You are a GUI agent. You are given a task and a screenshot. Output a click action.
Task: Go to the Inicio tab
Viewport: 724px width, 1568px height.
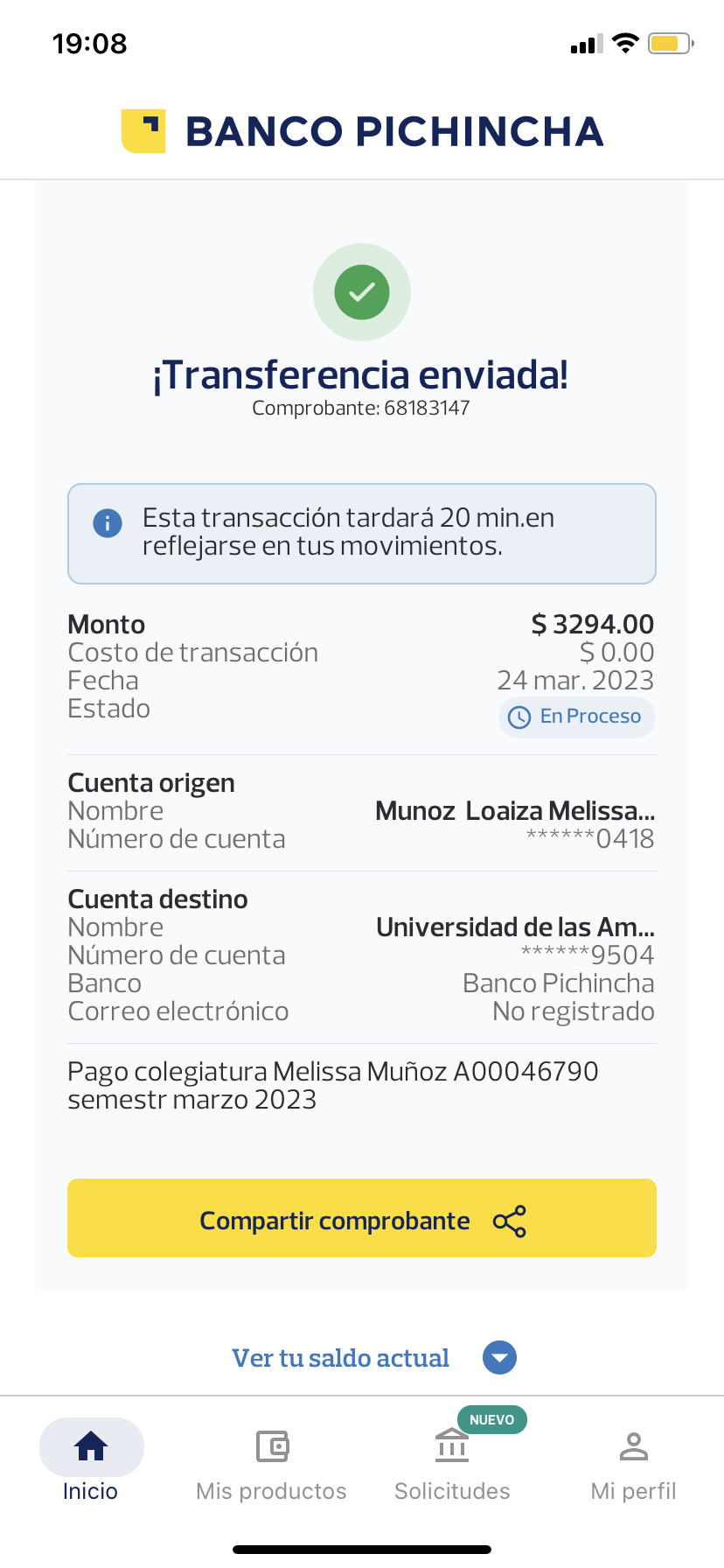coord(91,1462)
